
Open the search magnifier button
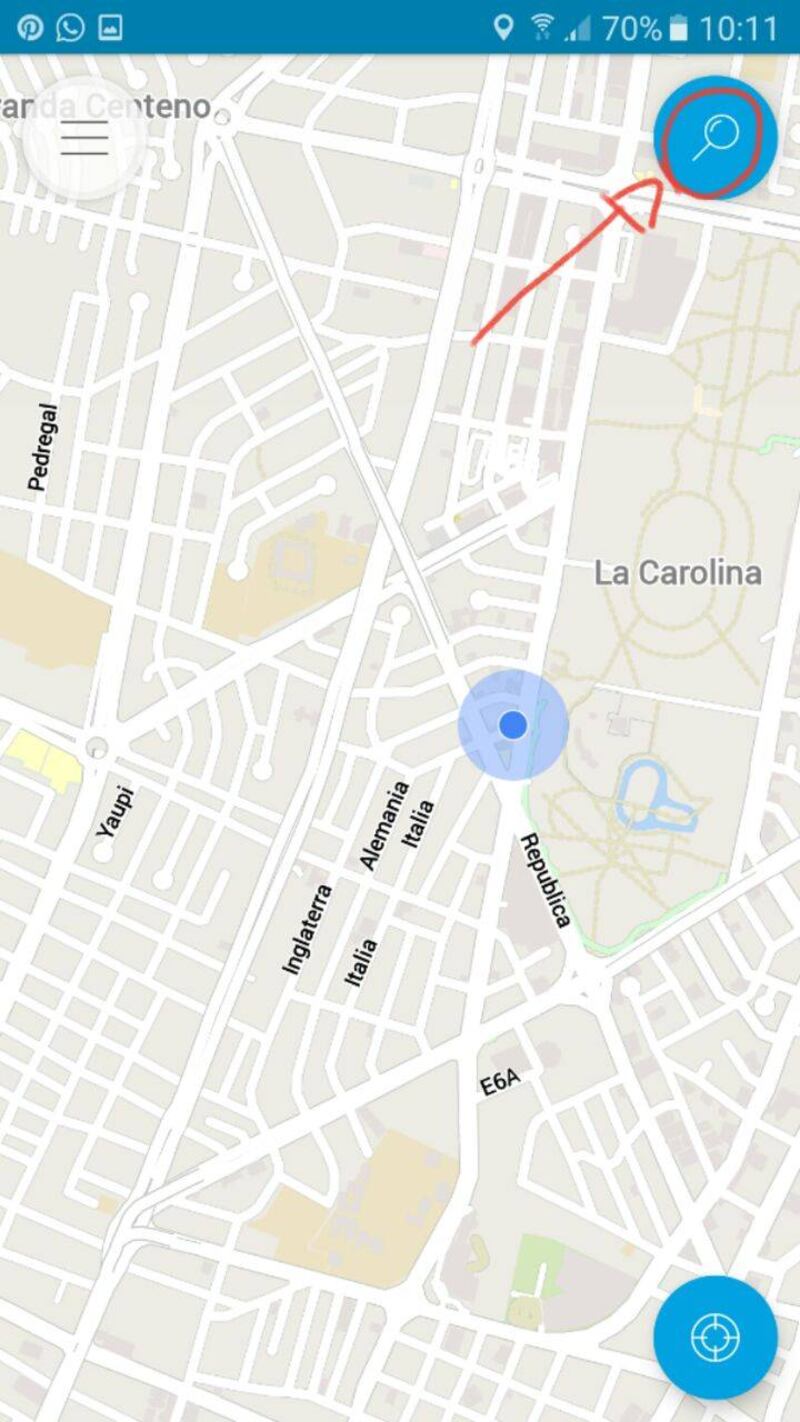pyautogui.click(x=715, y=137)
